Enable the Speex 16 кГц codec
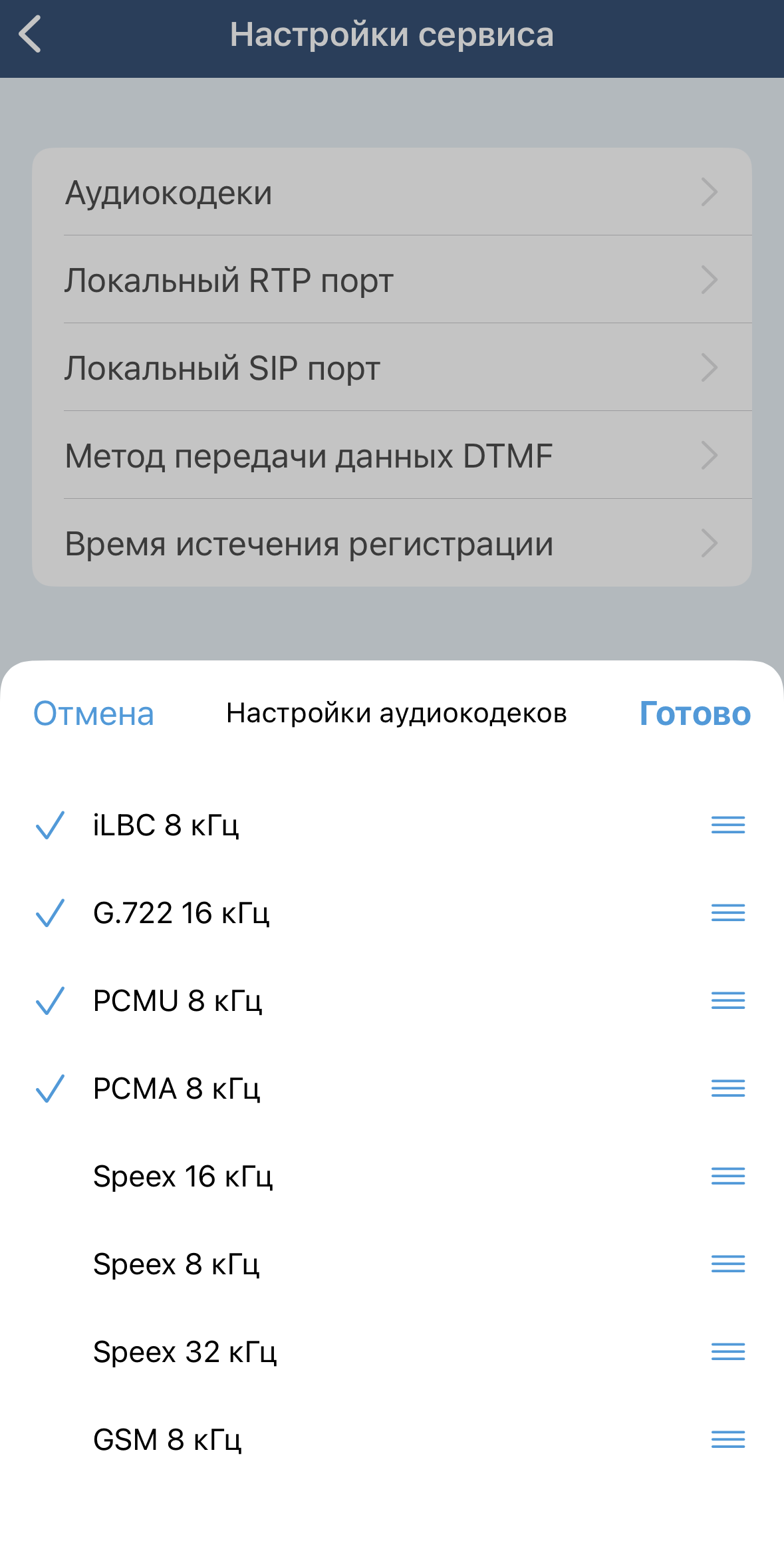784x1541 pixels. [183, 1177]
